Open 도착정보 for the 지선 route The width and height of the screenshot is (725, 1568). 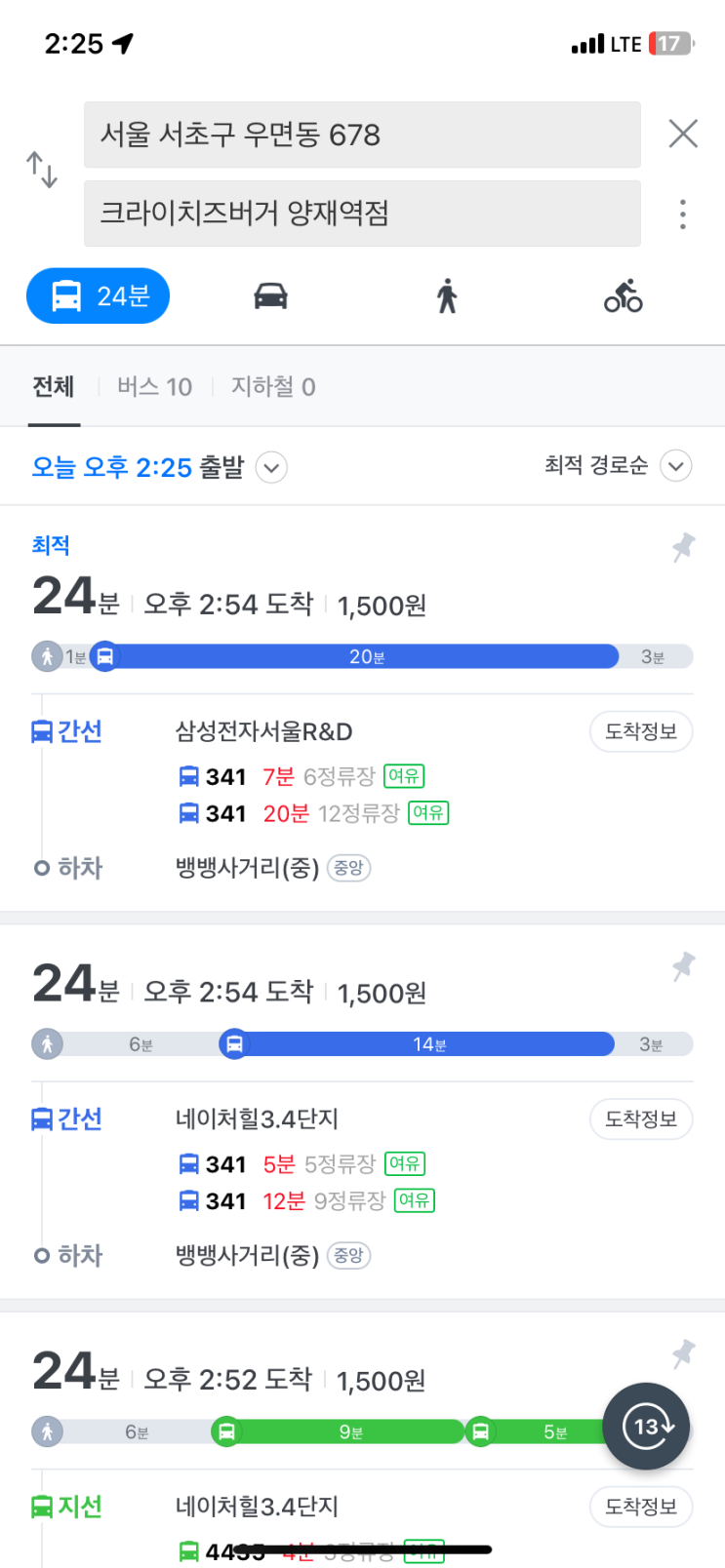(641, 1507)
